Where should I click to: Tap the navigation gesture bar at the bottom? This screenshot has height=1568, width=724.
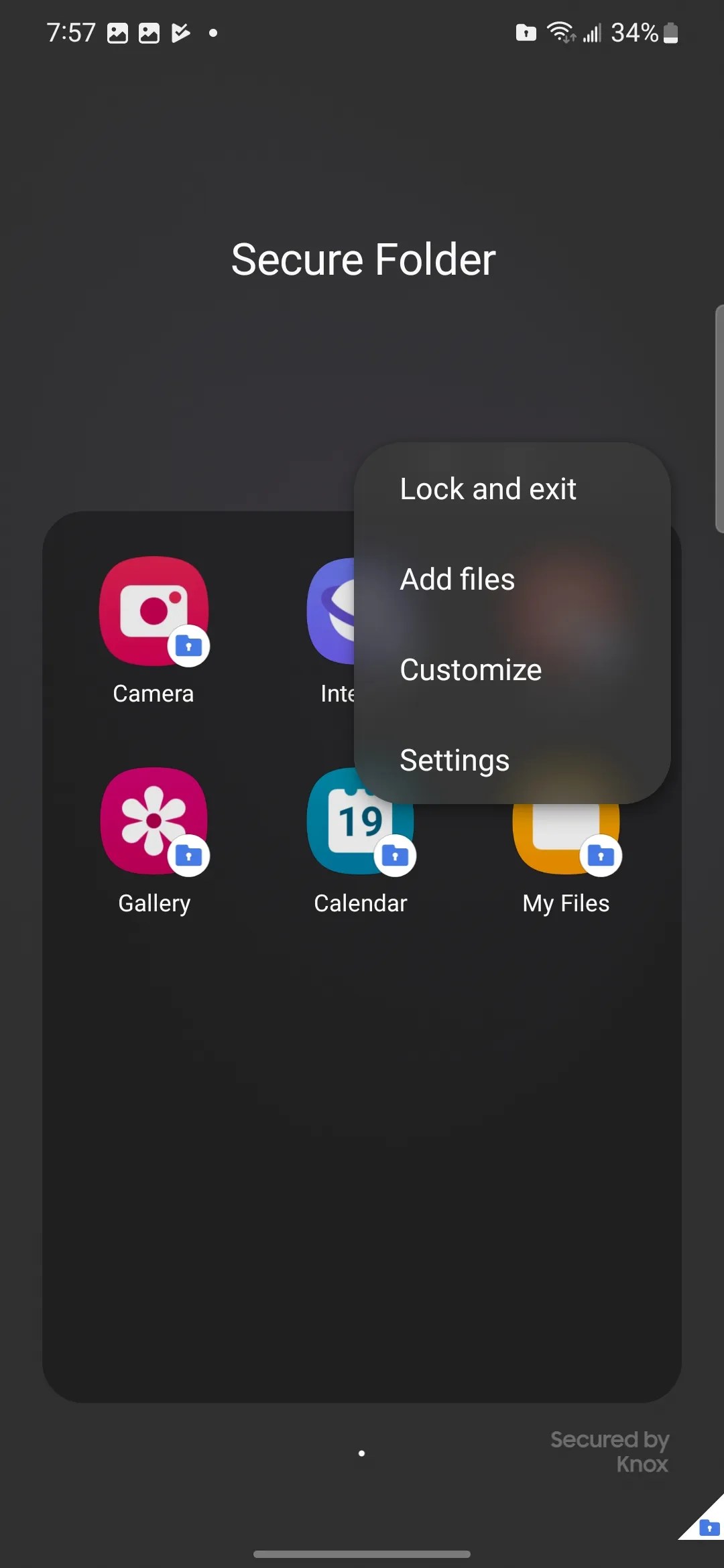pyautogui.click(x=362, y=1555)
